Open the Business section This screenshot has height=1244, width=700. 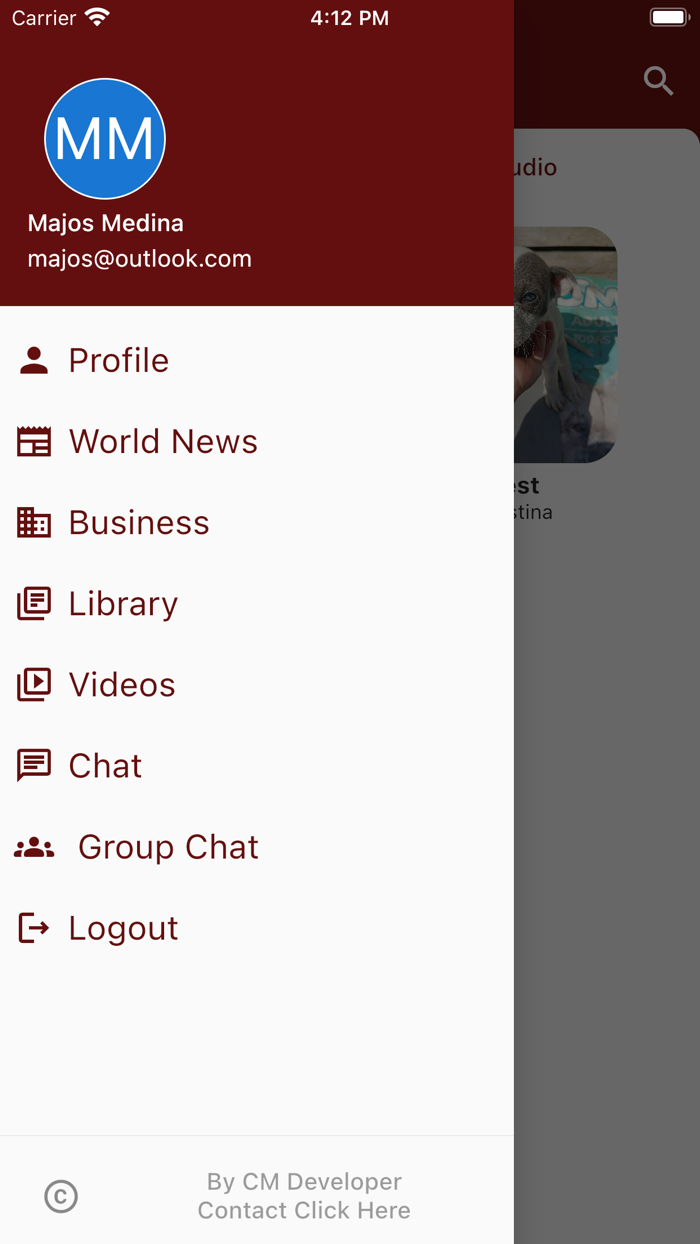pos(138,523)
